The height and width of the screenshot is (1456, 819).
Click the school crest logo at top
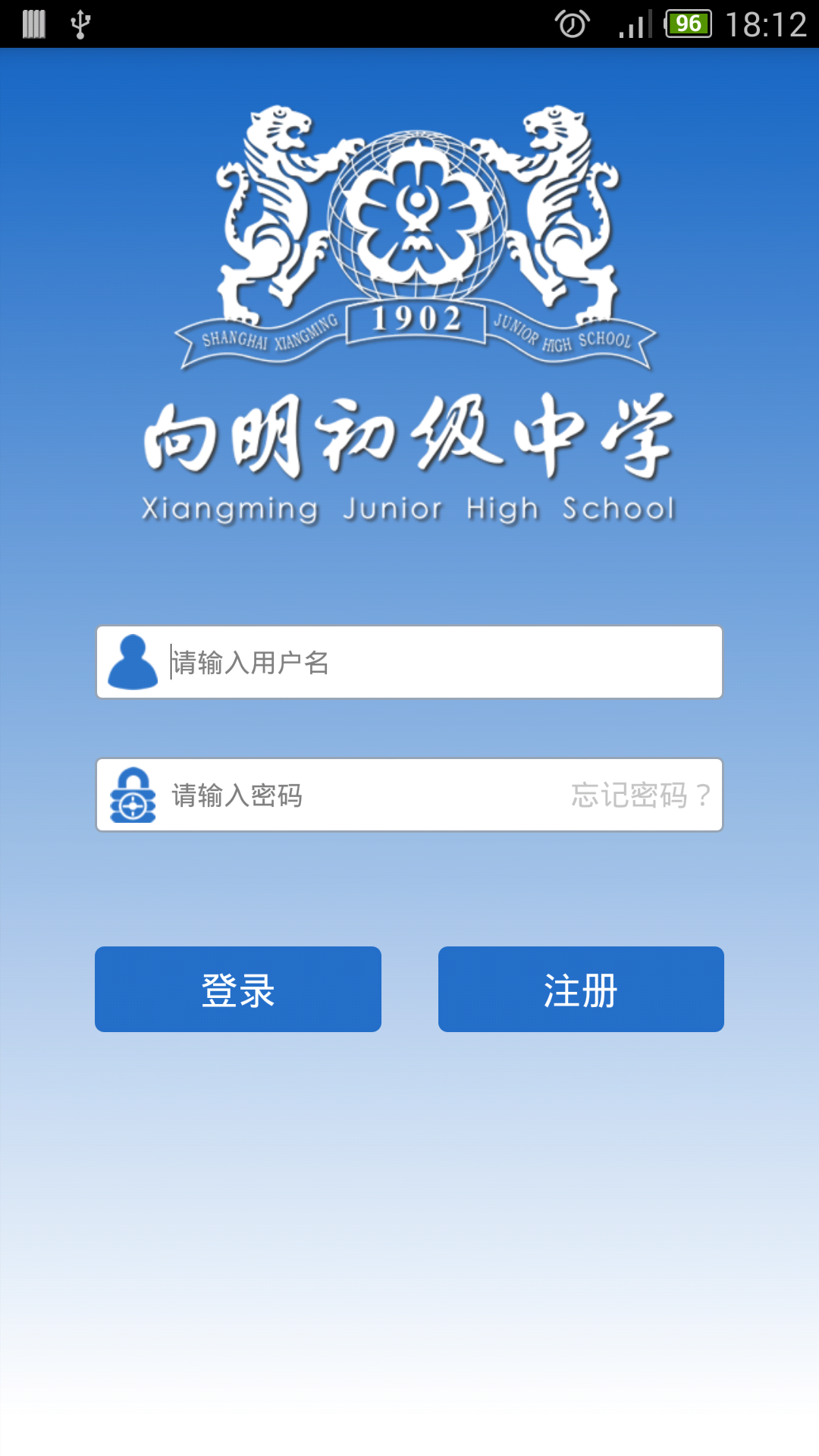pos(409,227)
